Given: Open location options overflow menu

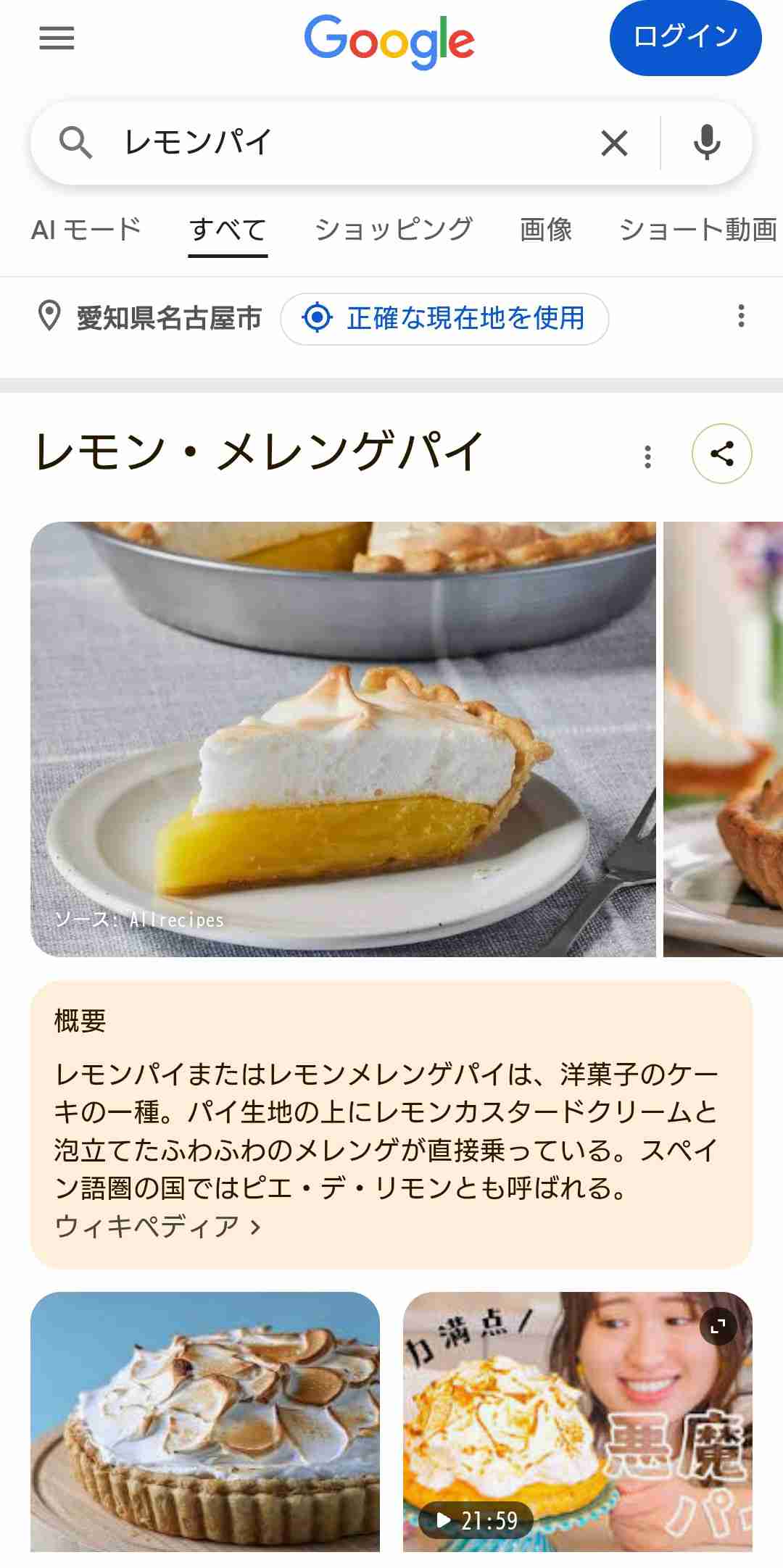Looking at the screenshot, I should point(740,316).
